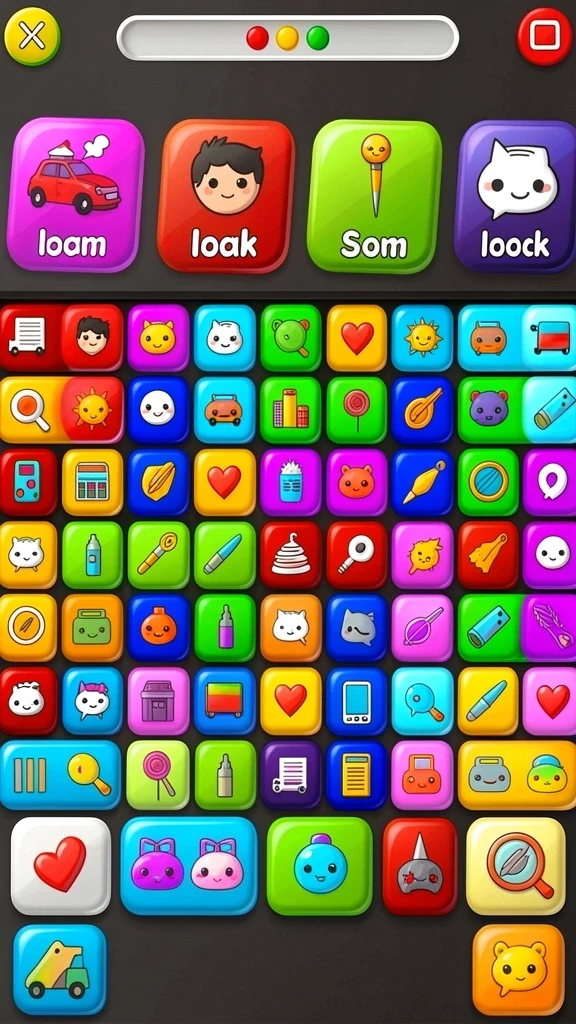
Task: Select the loam car card
Action: click(x=75, y=195)
